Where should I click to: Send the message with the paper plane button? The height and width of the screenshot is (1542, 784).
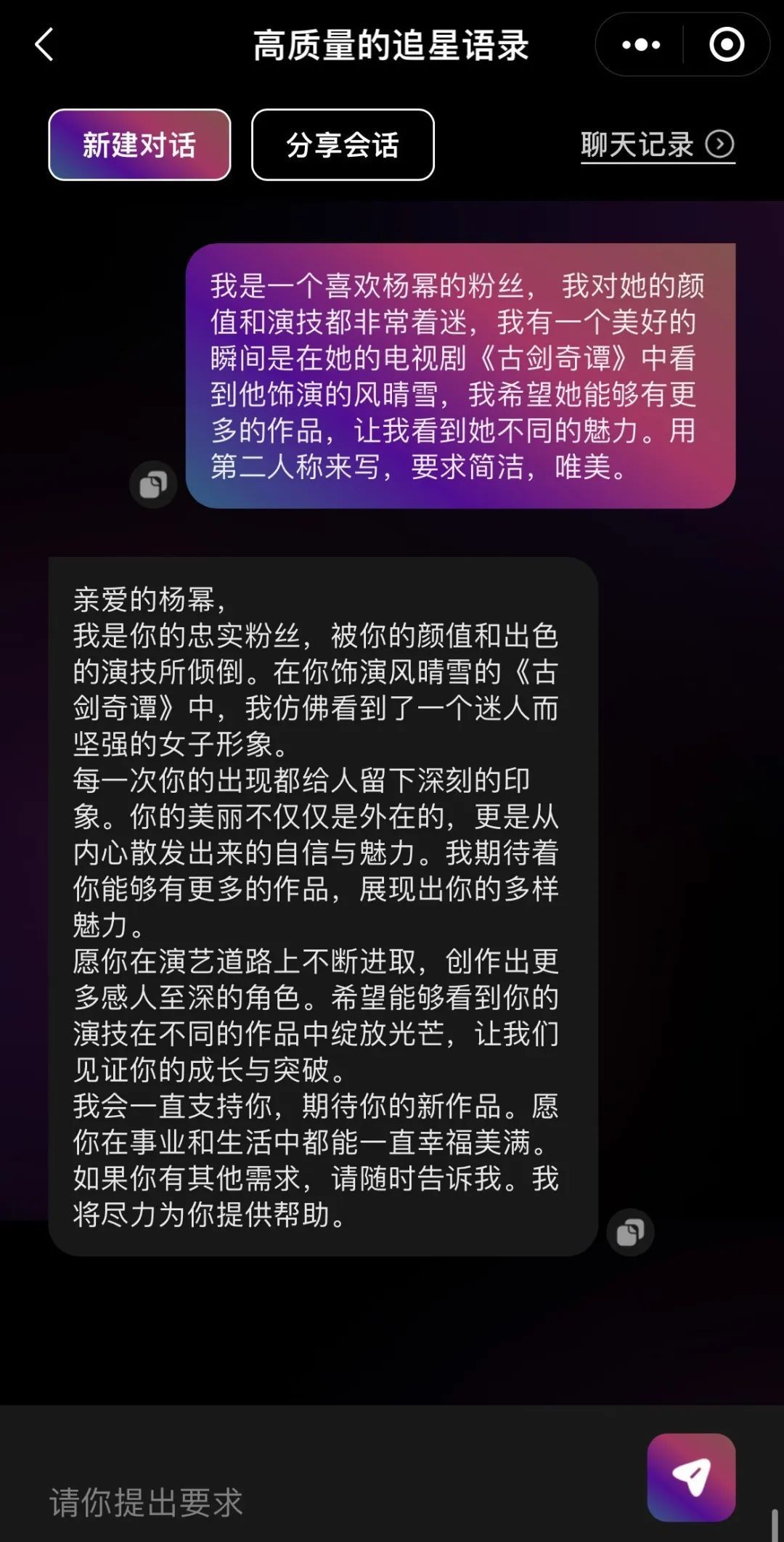pyautogui.click(x=691, y=1477)
